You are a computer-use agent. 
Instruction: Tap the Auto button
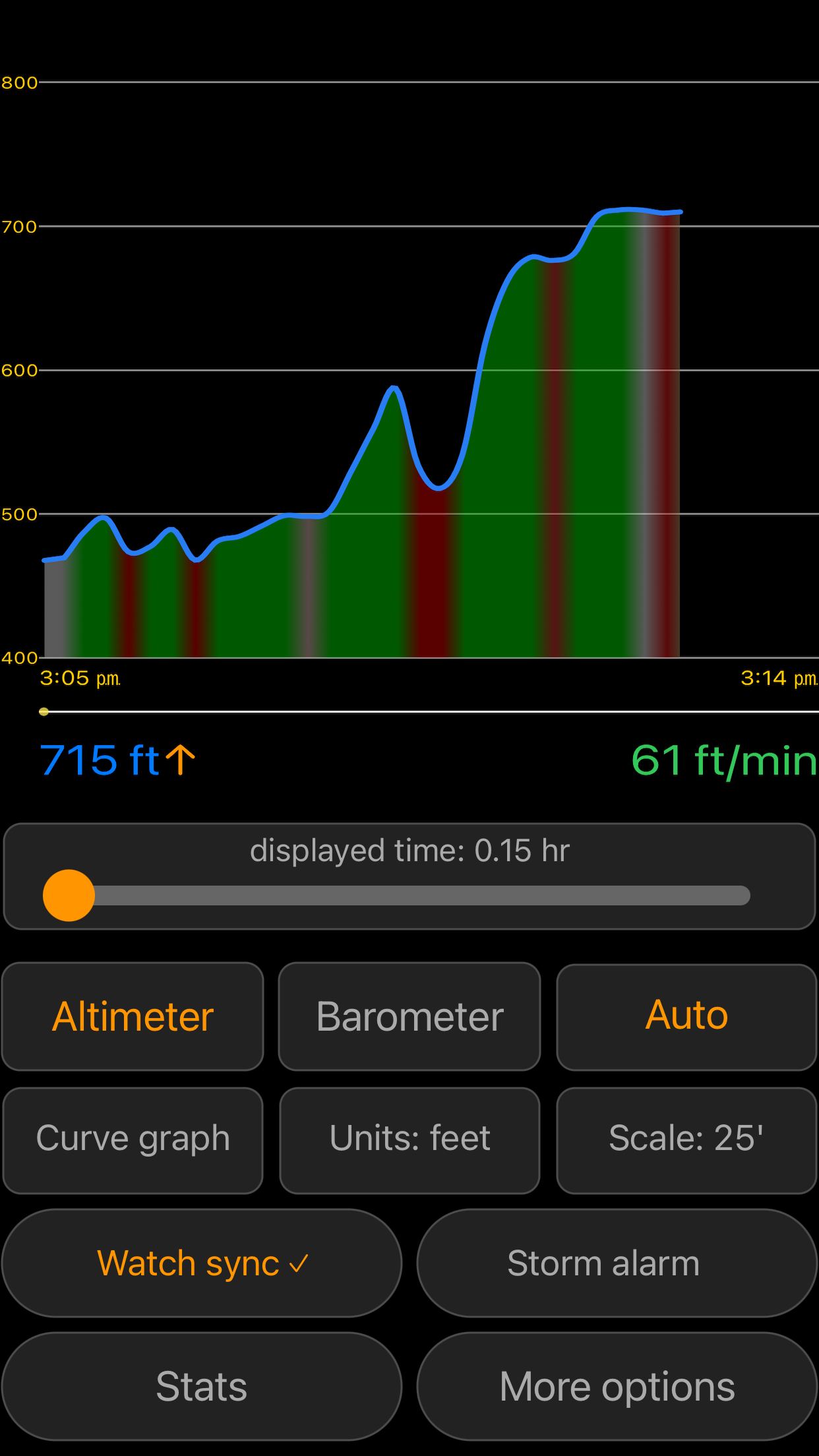pyautogui.click(x=686, y=1016)
